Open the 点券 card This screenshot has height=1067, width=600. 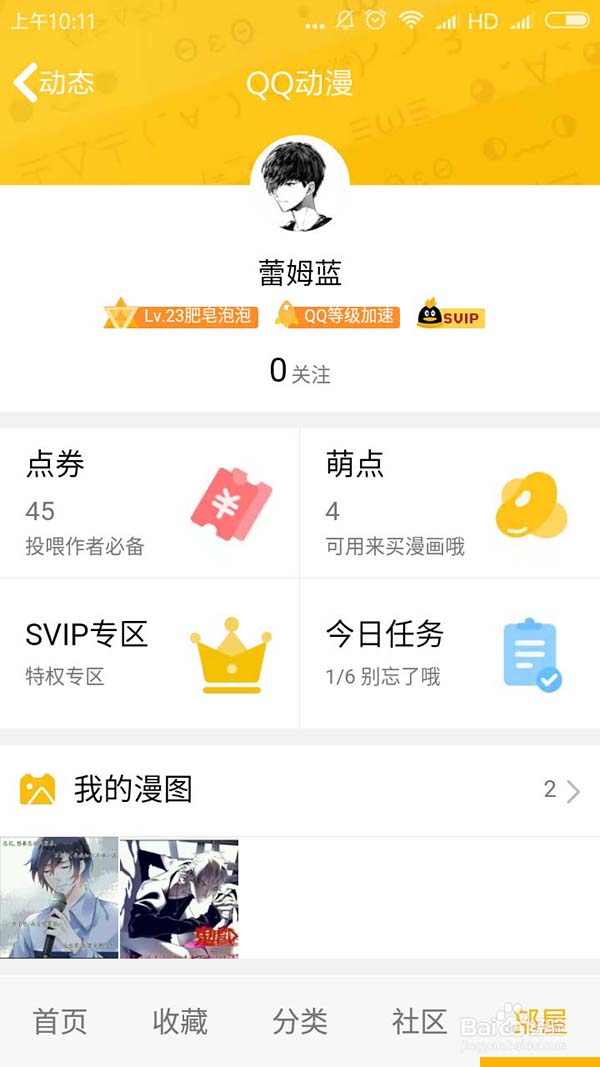pyautogui.click(x=150, y=503)
